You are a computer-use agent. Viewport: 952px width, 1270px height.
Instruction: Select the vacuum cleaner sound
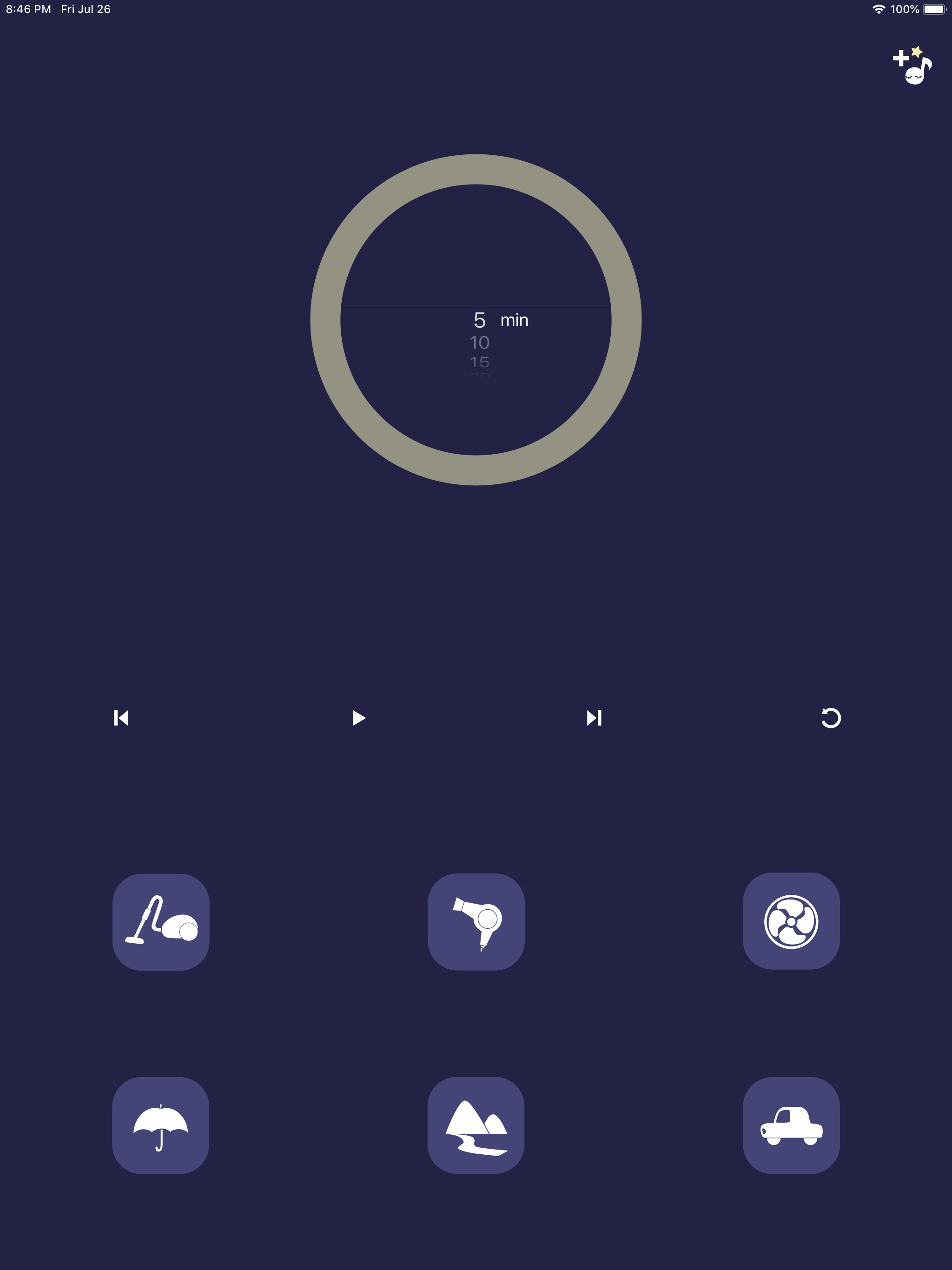[161, 923]
